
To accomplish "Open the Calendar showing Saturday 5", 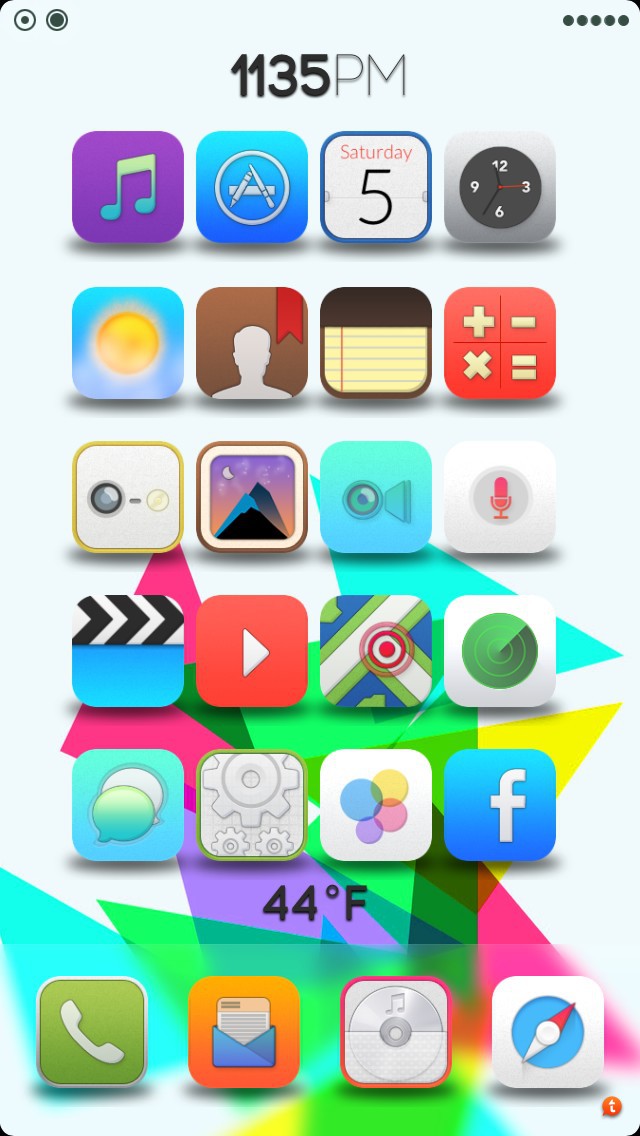I will click(x=376, y=187).
